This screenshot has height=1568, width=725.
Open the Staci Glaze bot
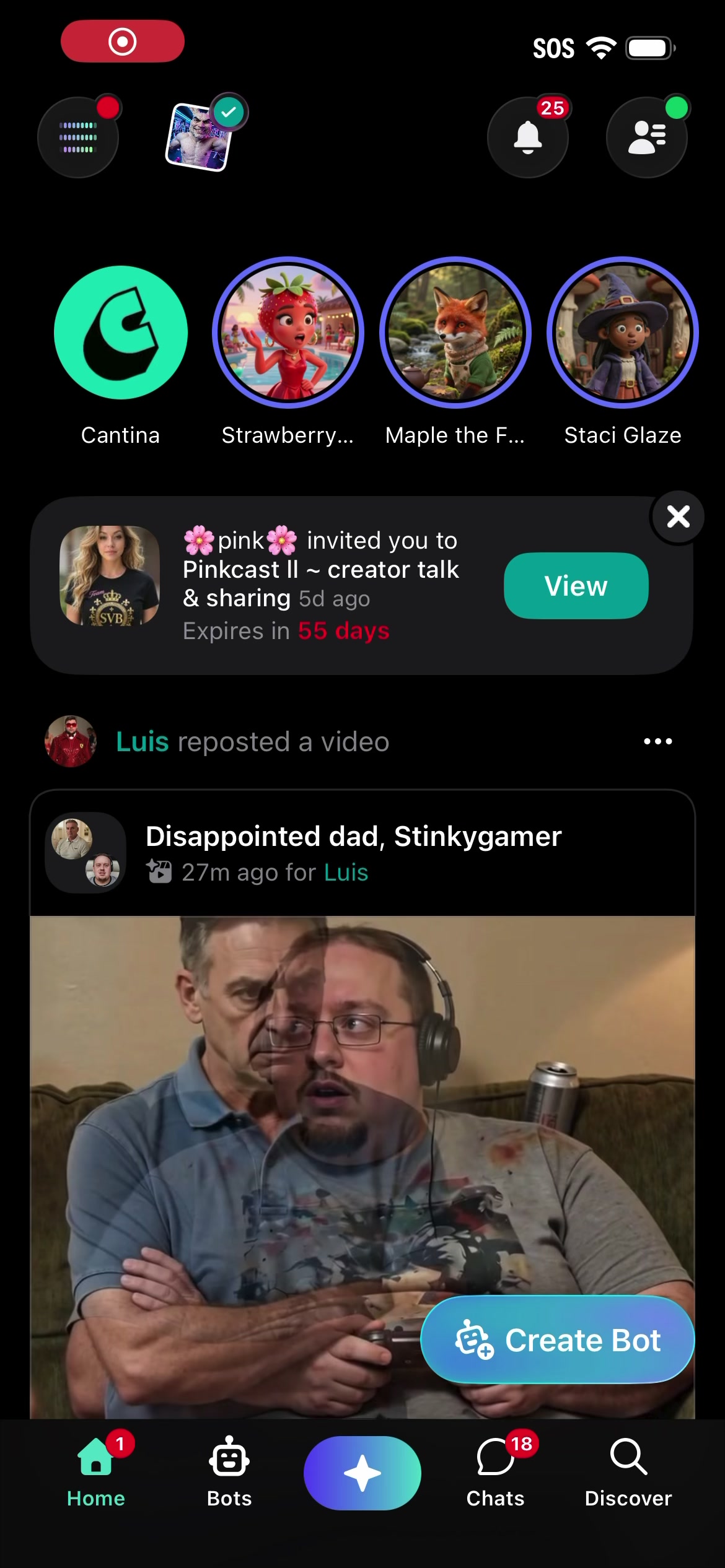(623, 333)
